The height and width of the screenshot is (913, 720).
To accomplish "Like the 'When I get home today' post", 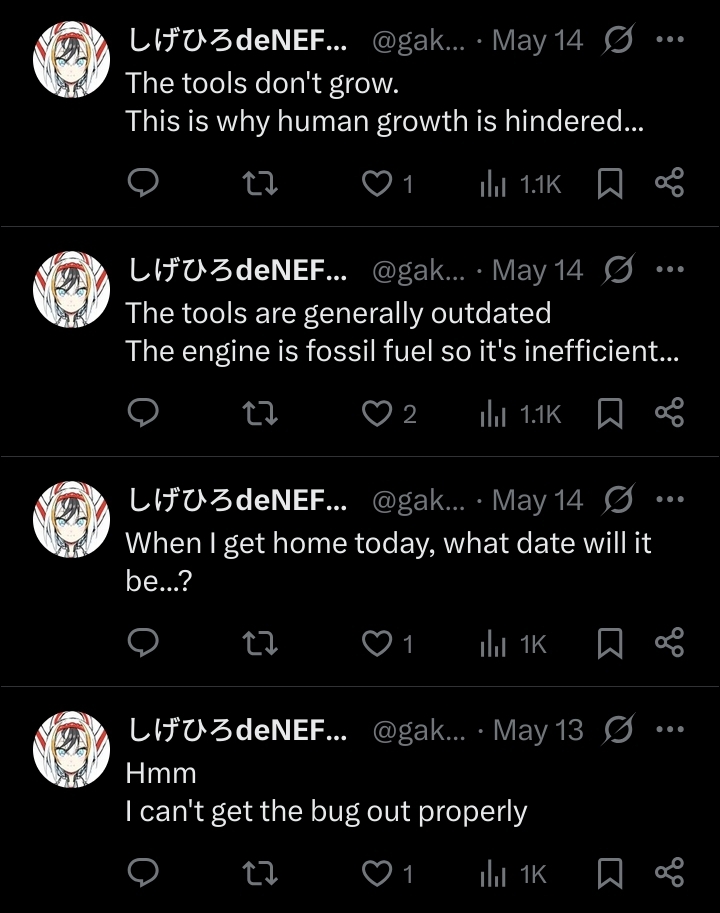I will click(x=377, y=643).
